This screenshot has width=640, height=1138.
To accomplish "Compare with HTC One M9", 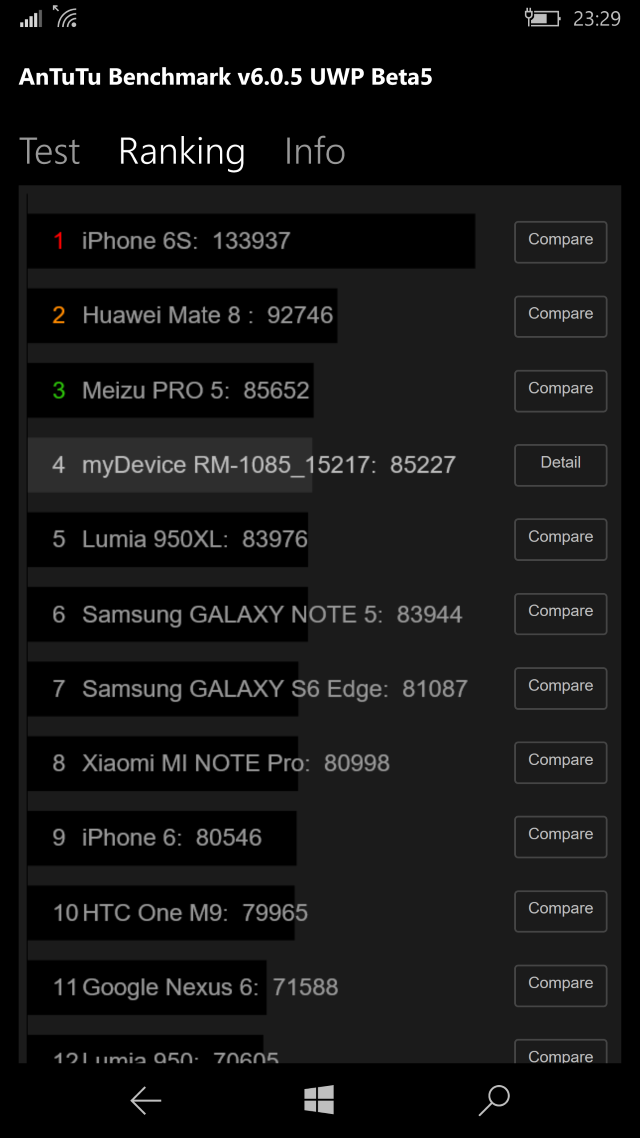I will pyautogui.click(x=560, y=912).
